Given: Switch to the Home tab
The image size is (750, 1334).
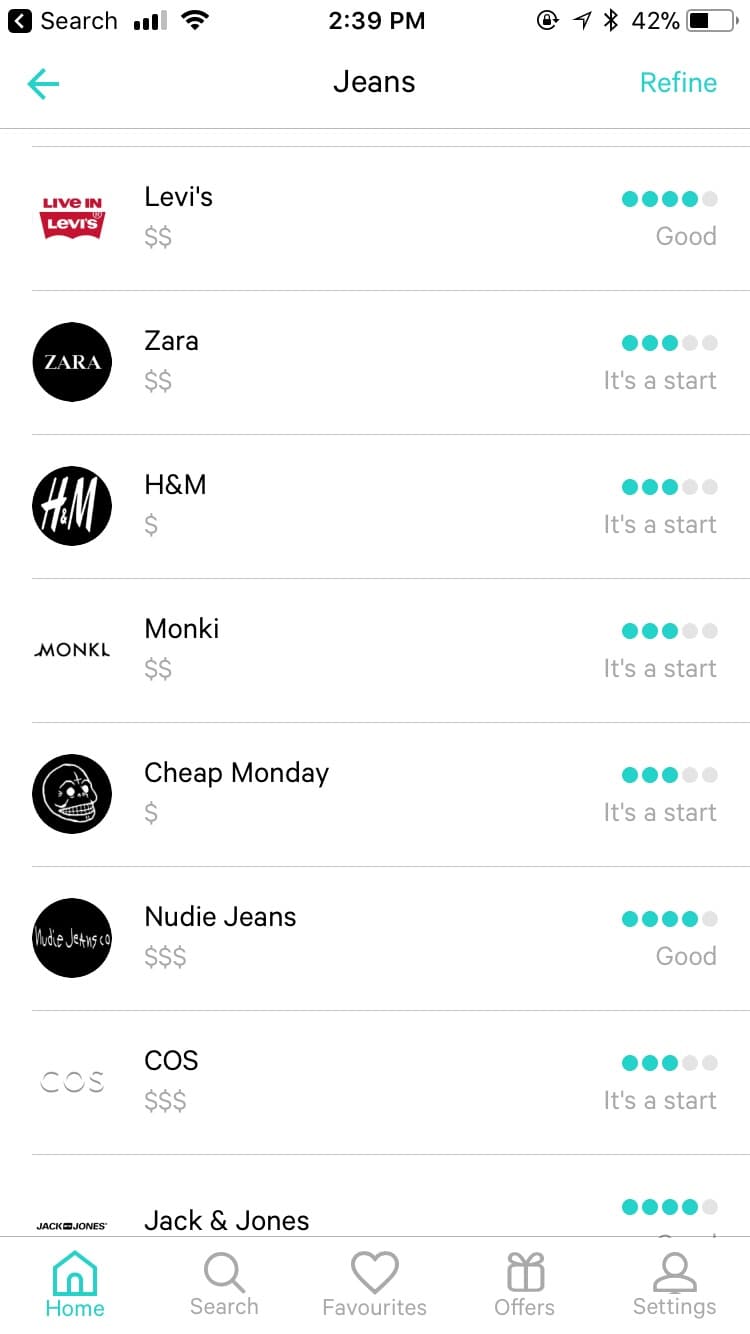Looking at the screenshot, I should point(75,1283).
